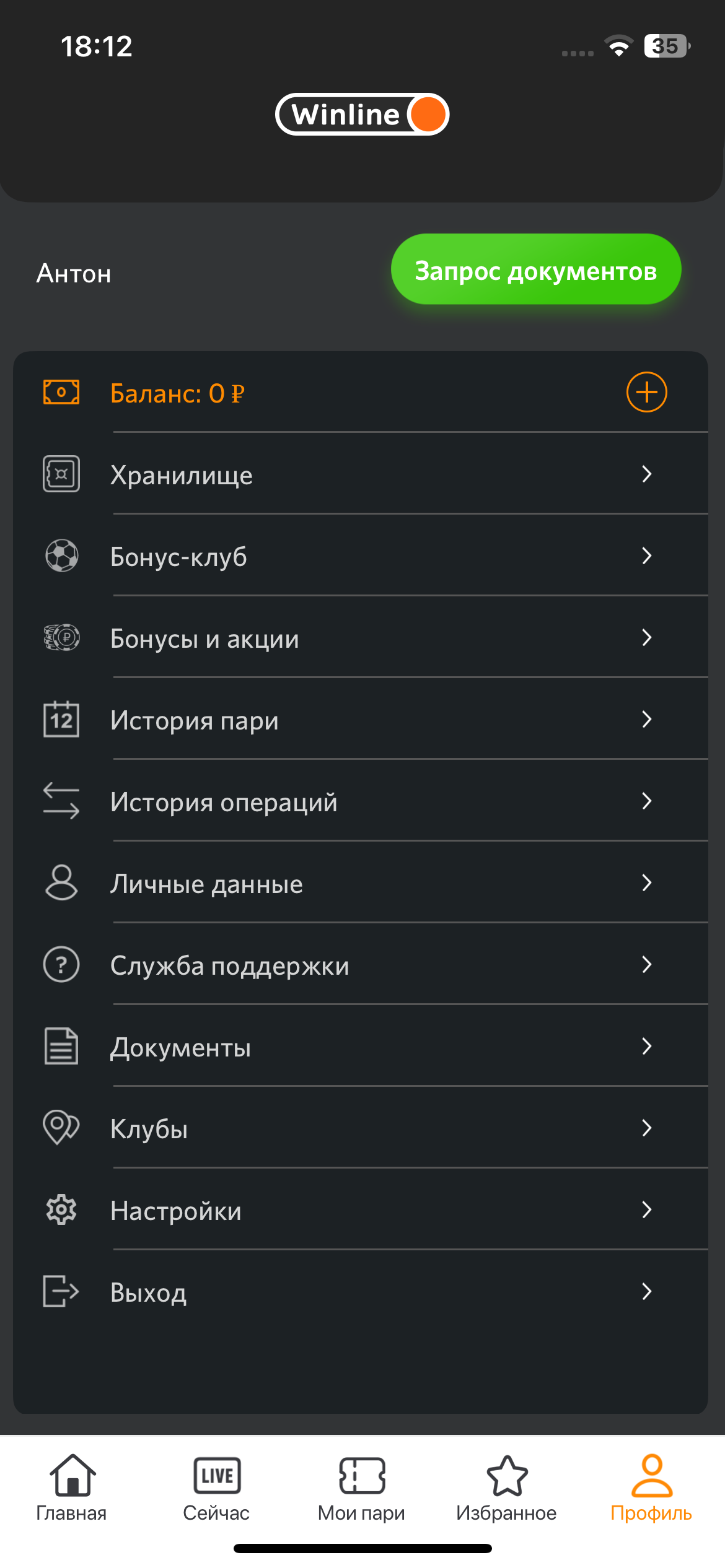Open Бонусы и акции
725x1568 pixels.
pos(361,637)
